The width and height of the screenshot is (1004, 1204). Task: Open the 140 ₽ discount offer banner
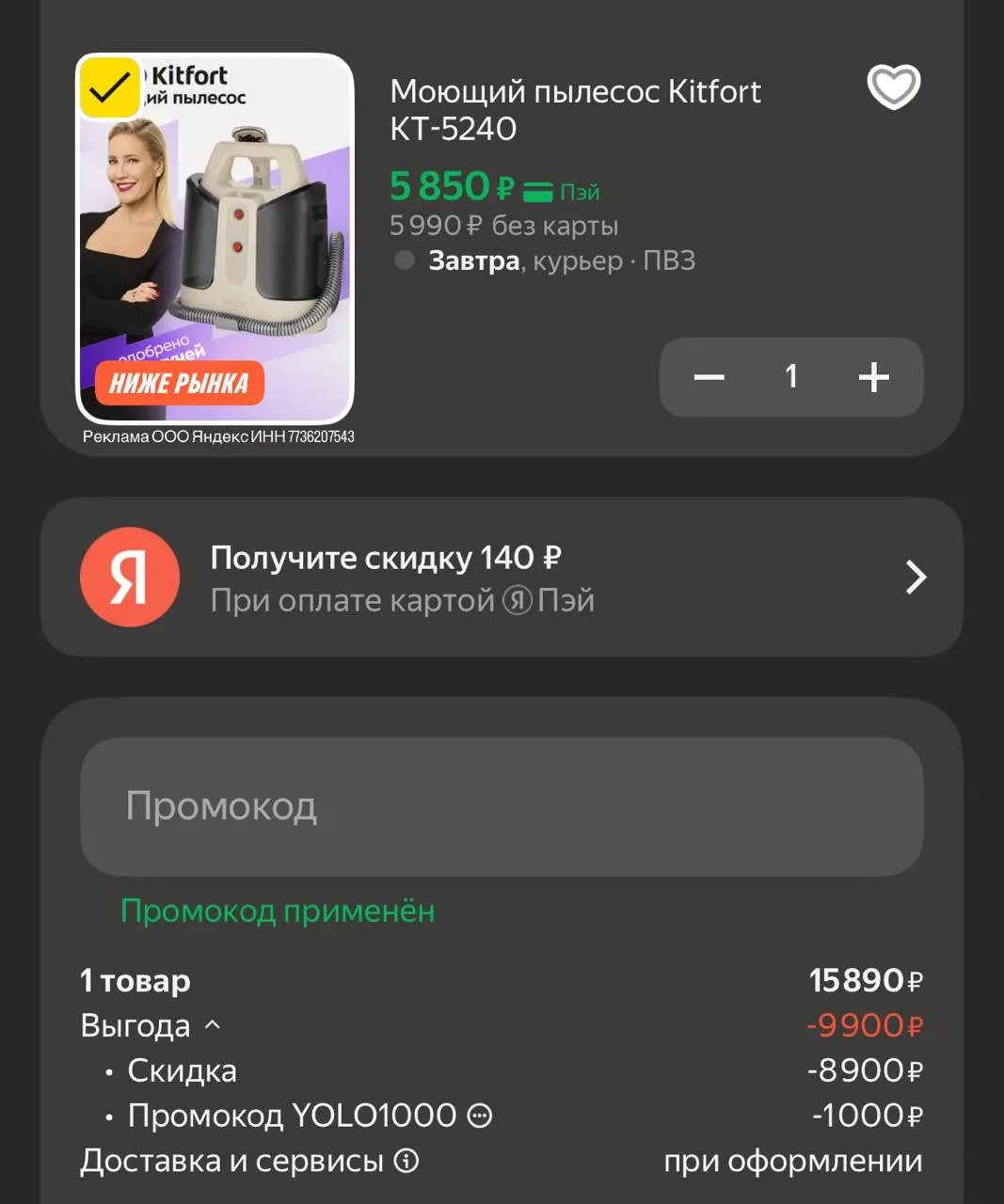[502, 578]
